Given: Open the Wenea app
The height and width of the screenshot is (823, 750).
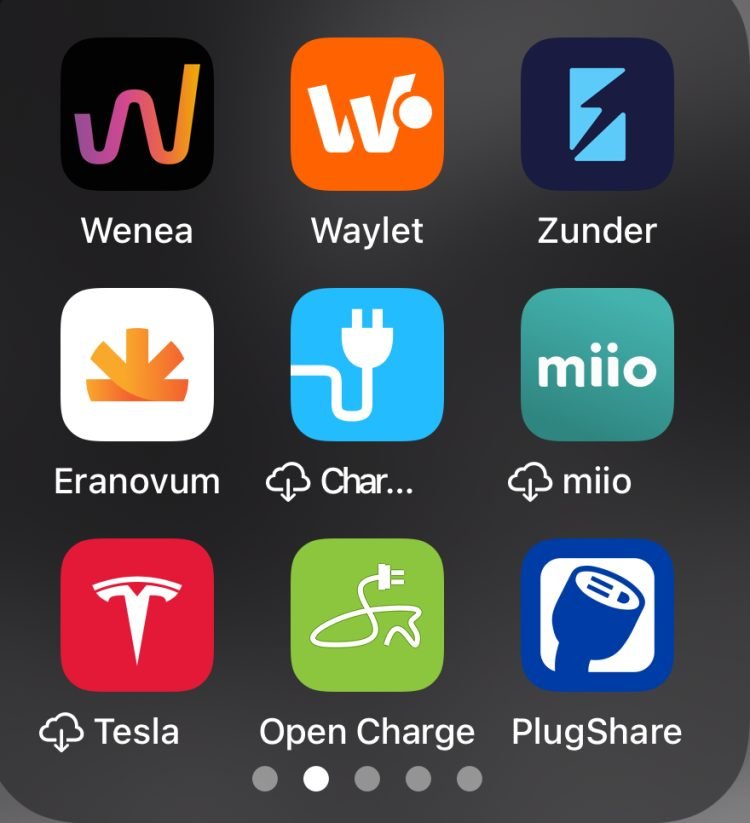Looking at the screenshot, I should [137, 114].
